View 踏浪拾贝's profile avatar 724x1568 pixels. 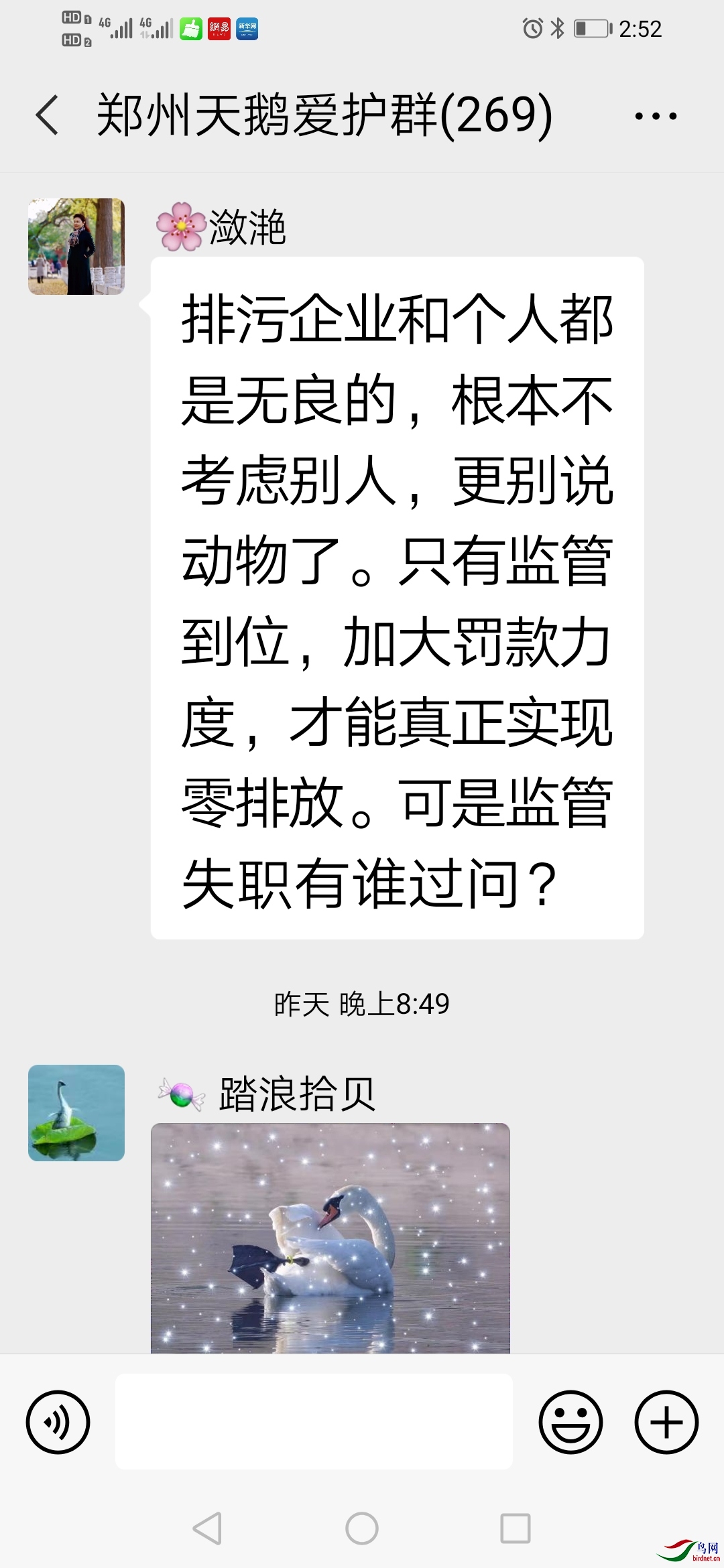76,1112
